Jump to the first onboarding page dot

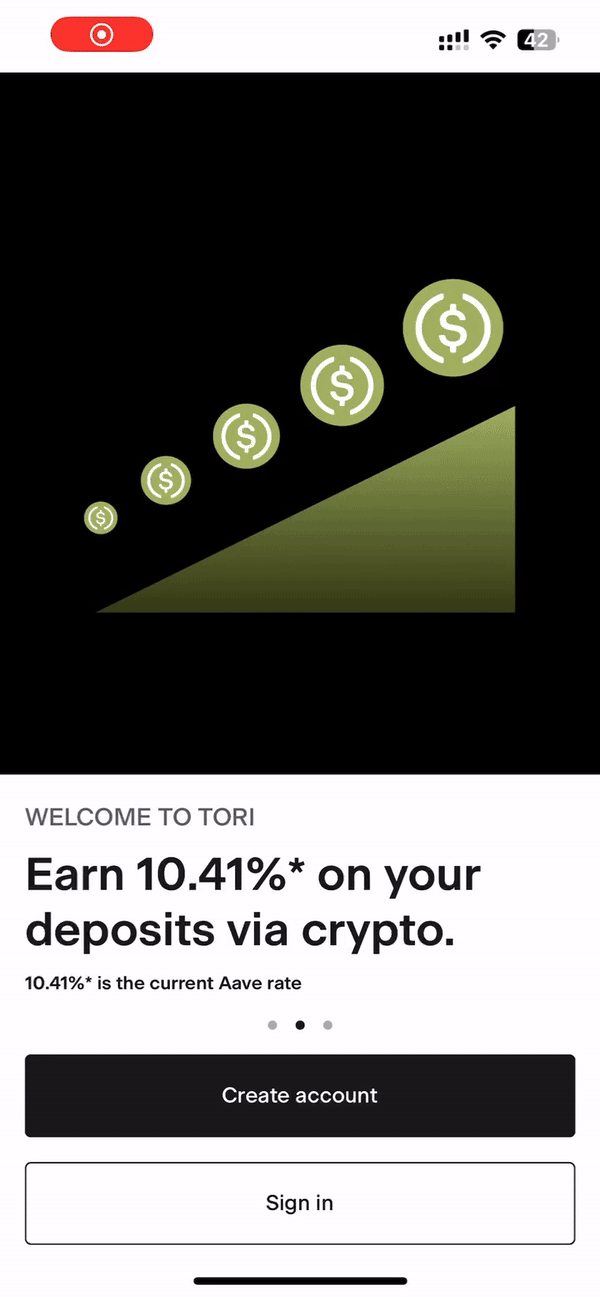click(x=272, y=1025)
